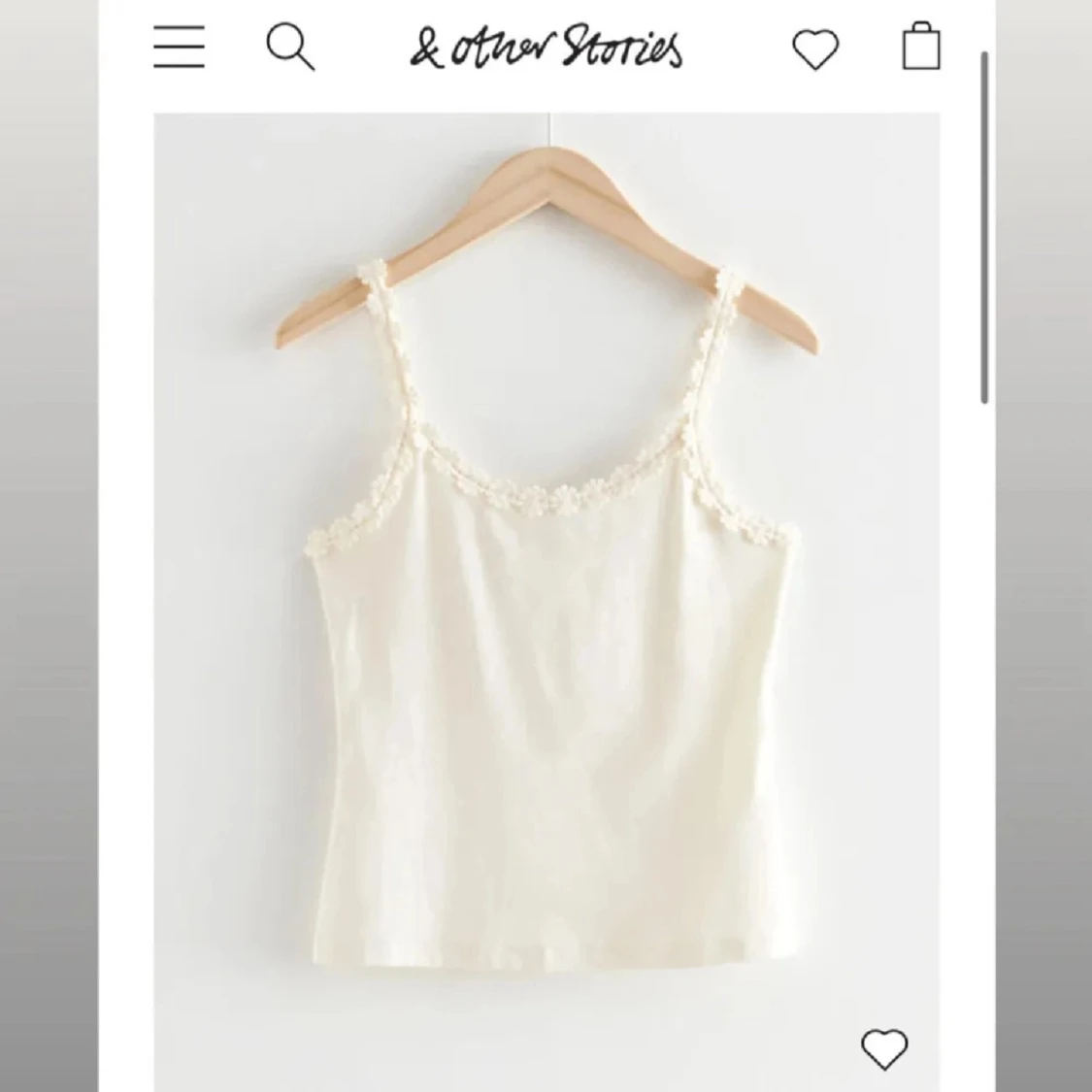Open the search magnifier
This screenshot has height=1092, width=1092.
[x=290, y=48]
